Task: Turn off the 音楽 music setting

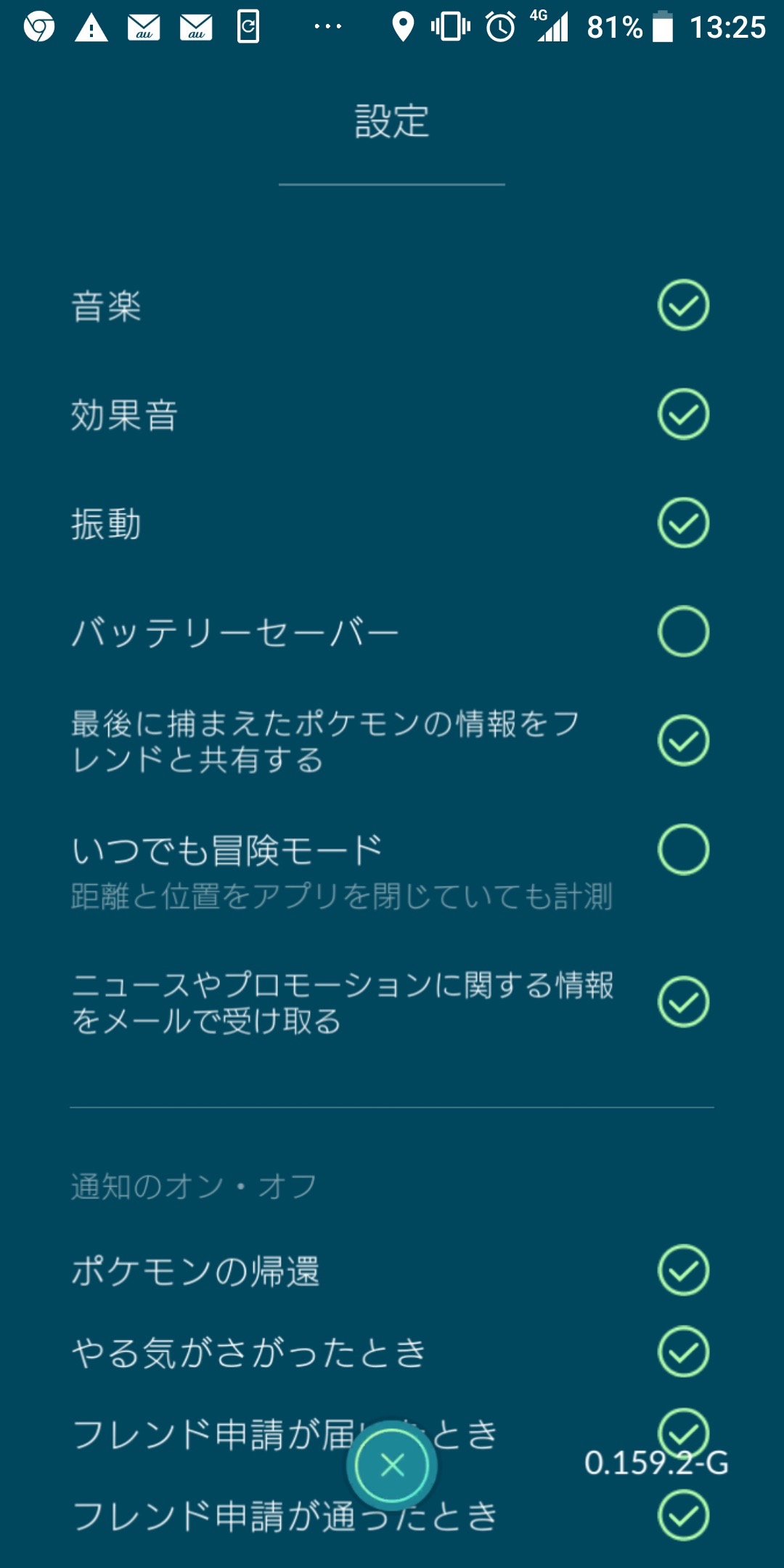Action: pyautogui.click(x=683, y=305)
